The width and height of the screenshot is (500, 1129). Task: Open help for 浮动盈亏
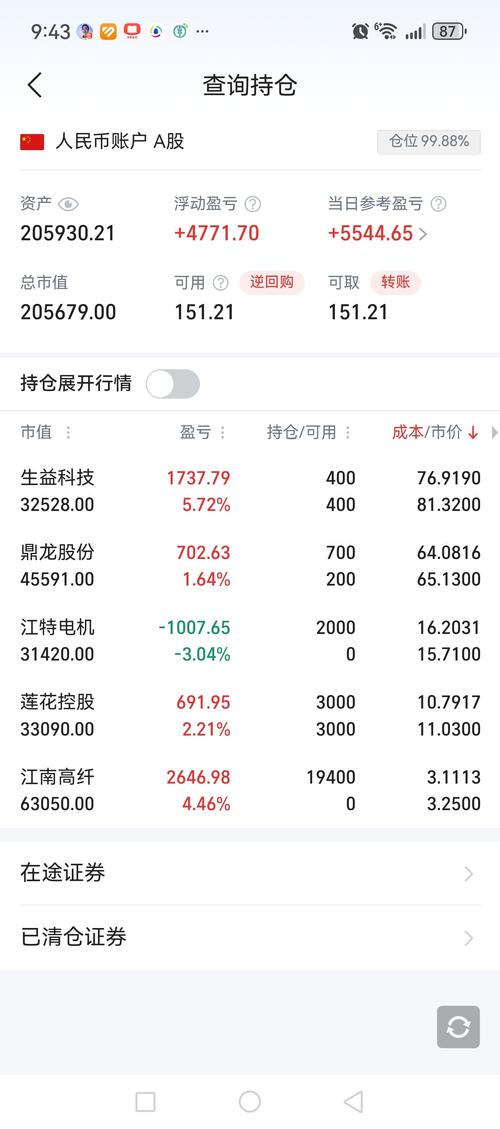[x=252, y=204]
